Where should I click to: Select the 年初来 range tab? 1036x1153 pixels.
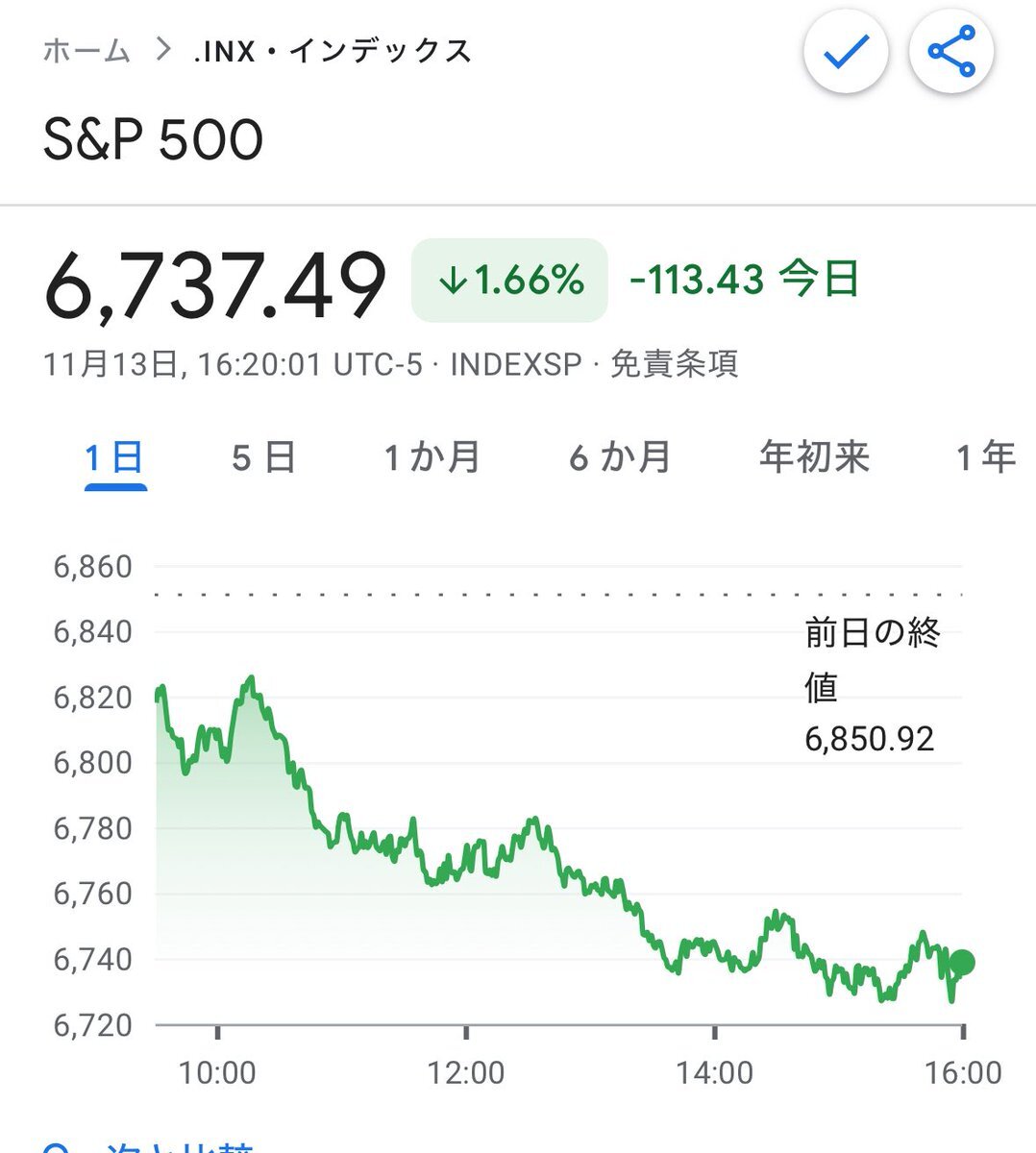(x=814, y=457)
